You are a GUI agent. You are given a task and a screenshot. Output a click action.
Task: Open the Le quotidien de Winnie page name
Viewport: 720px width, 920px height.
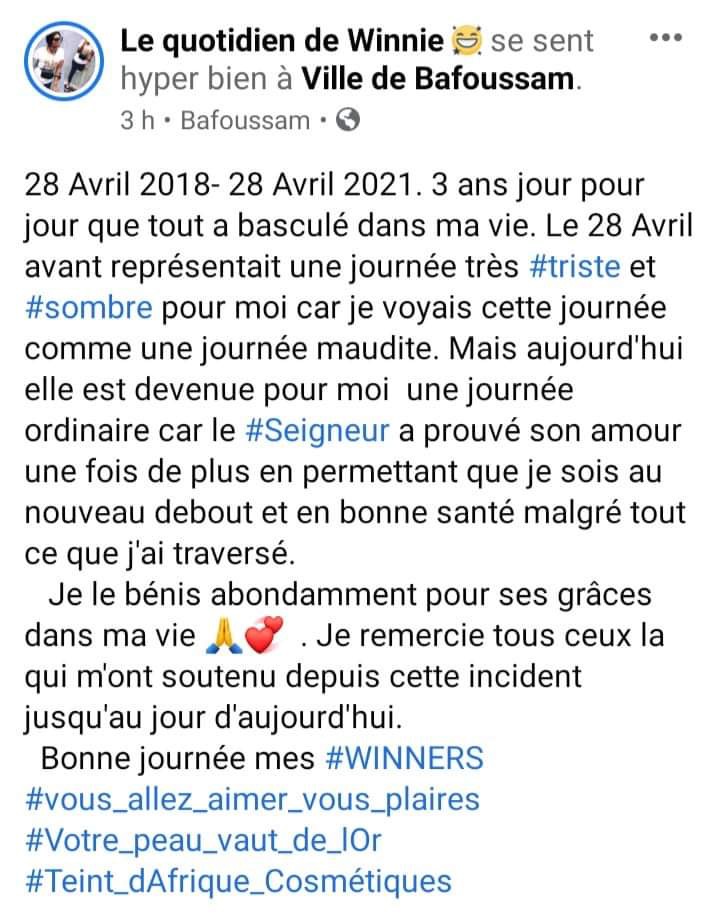281,41
